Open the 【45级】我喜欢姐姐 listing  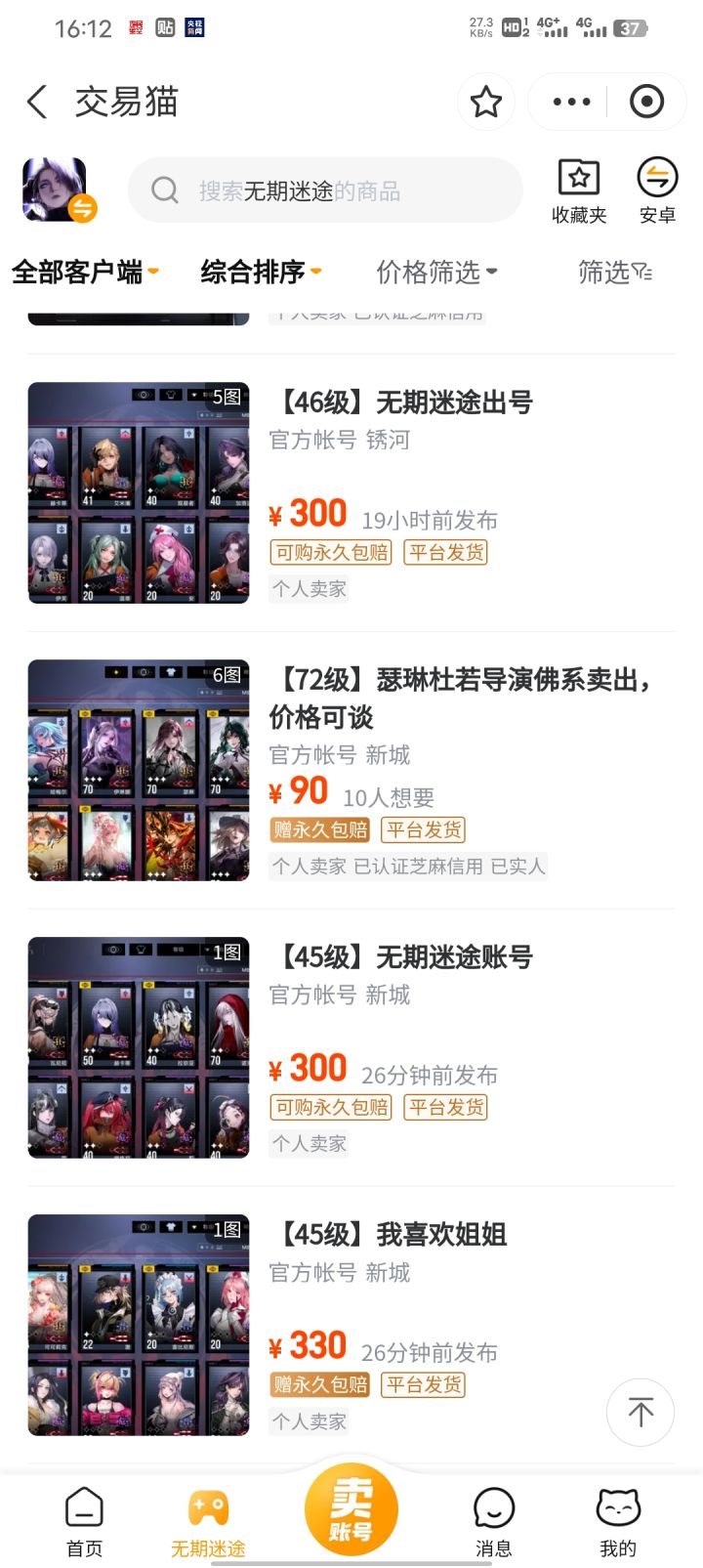[x=351, y=1325]
